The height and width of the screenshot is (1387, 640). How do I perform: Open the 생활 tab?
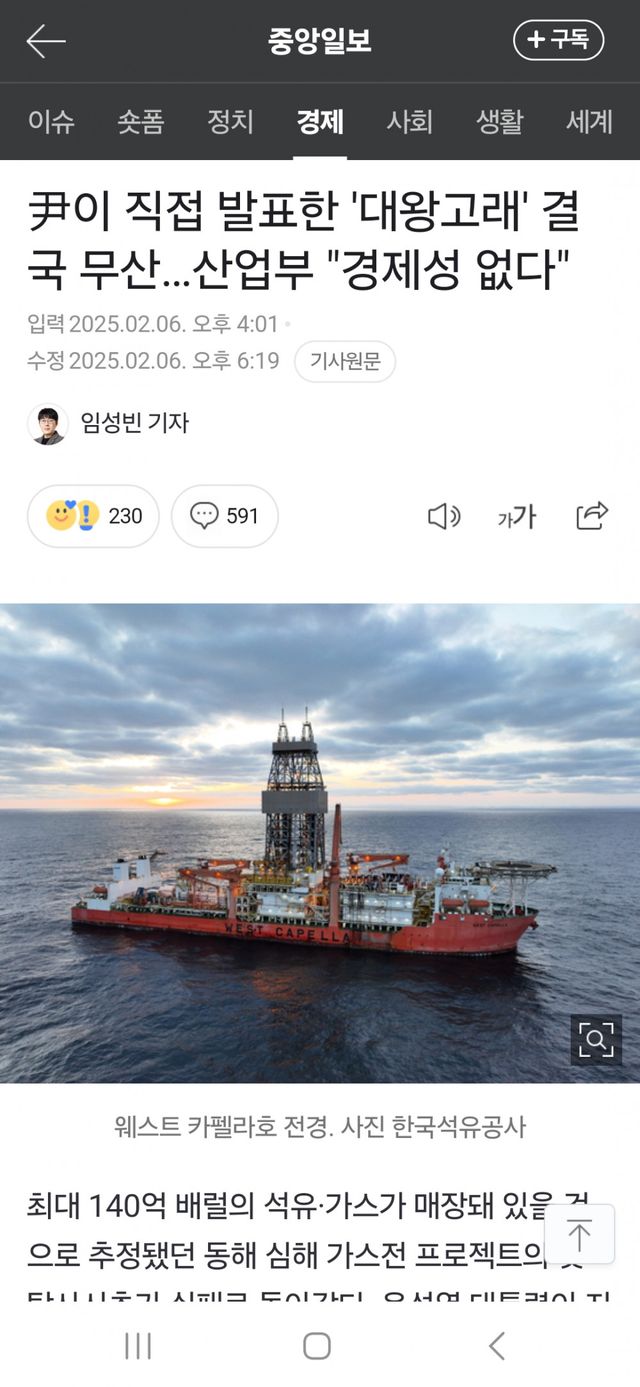499,122
